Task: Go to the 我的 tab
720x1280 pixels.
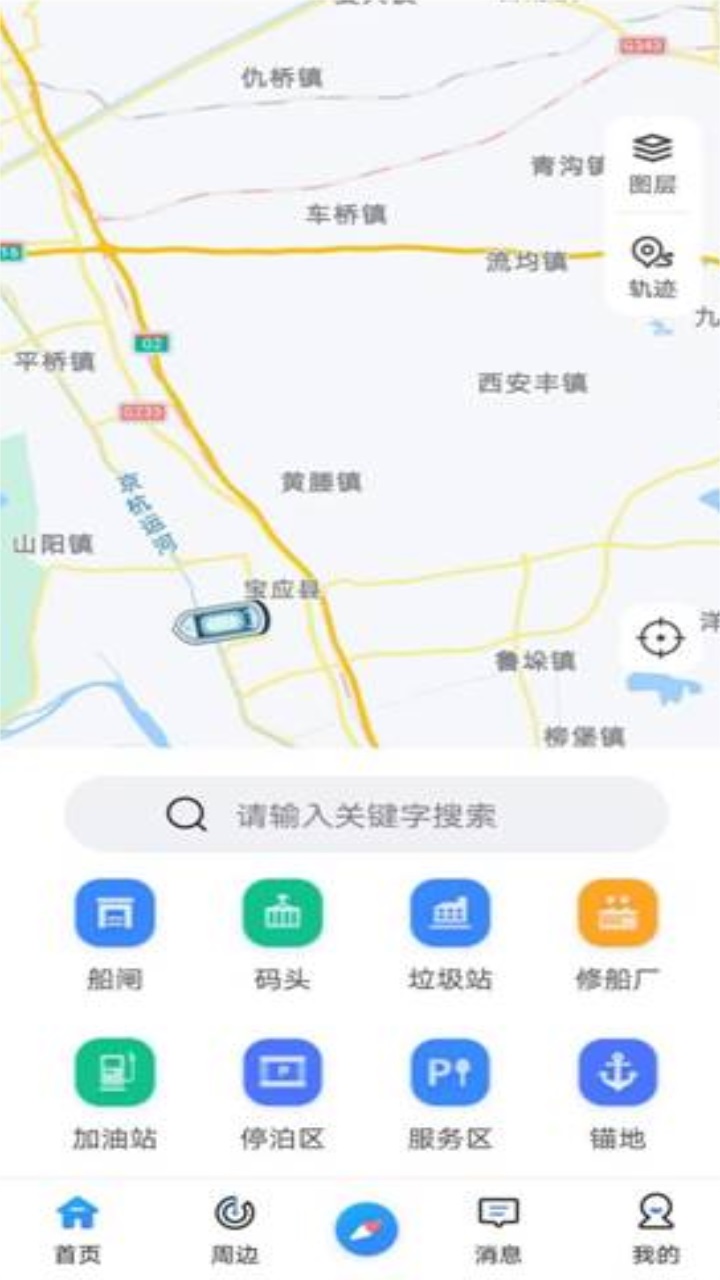Action: (655, 1229)
